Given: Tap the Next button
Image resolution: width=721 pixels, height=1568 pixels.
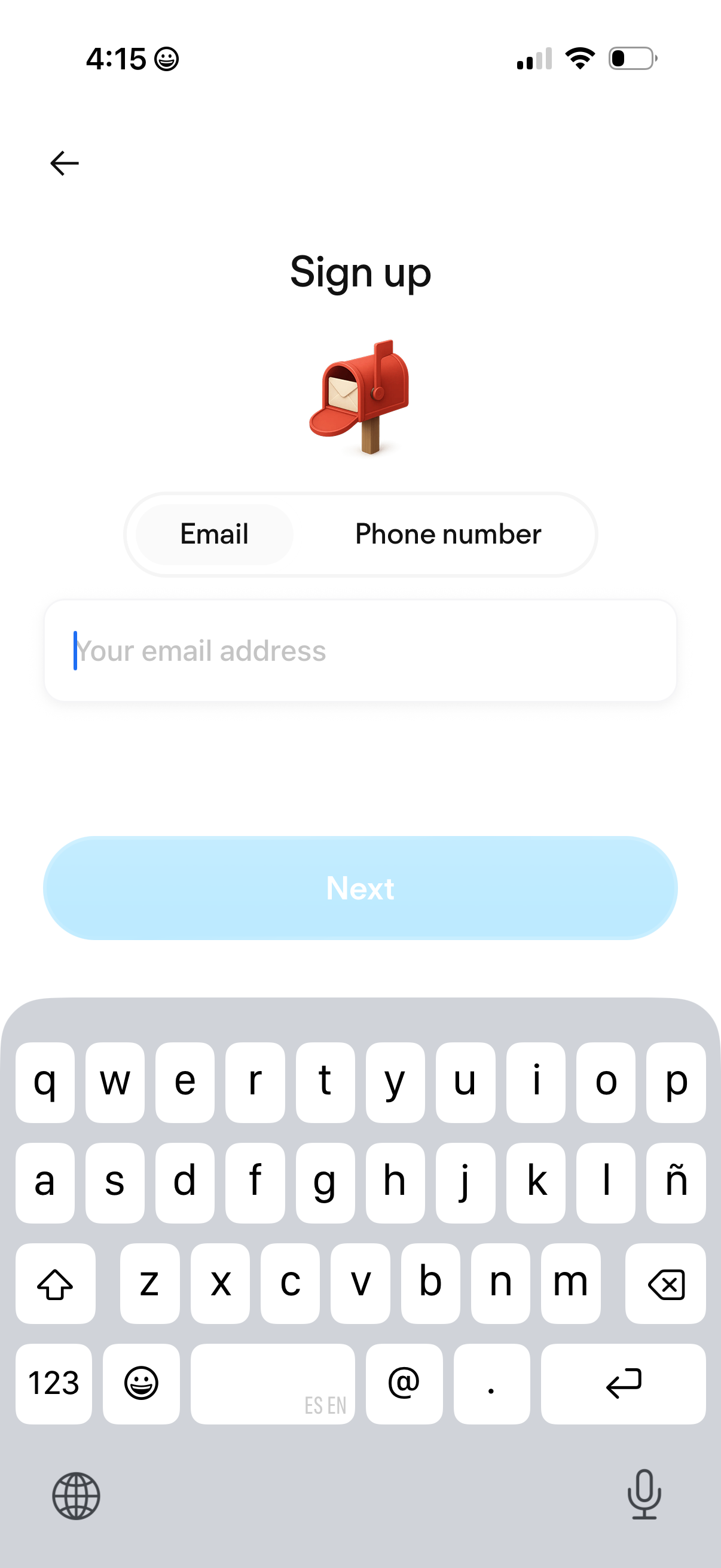Looking at the screenshot, I should pos(360,889).
